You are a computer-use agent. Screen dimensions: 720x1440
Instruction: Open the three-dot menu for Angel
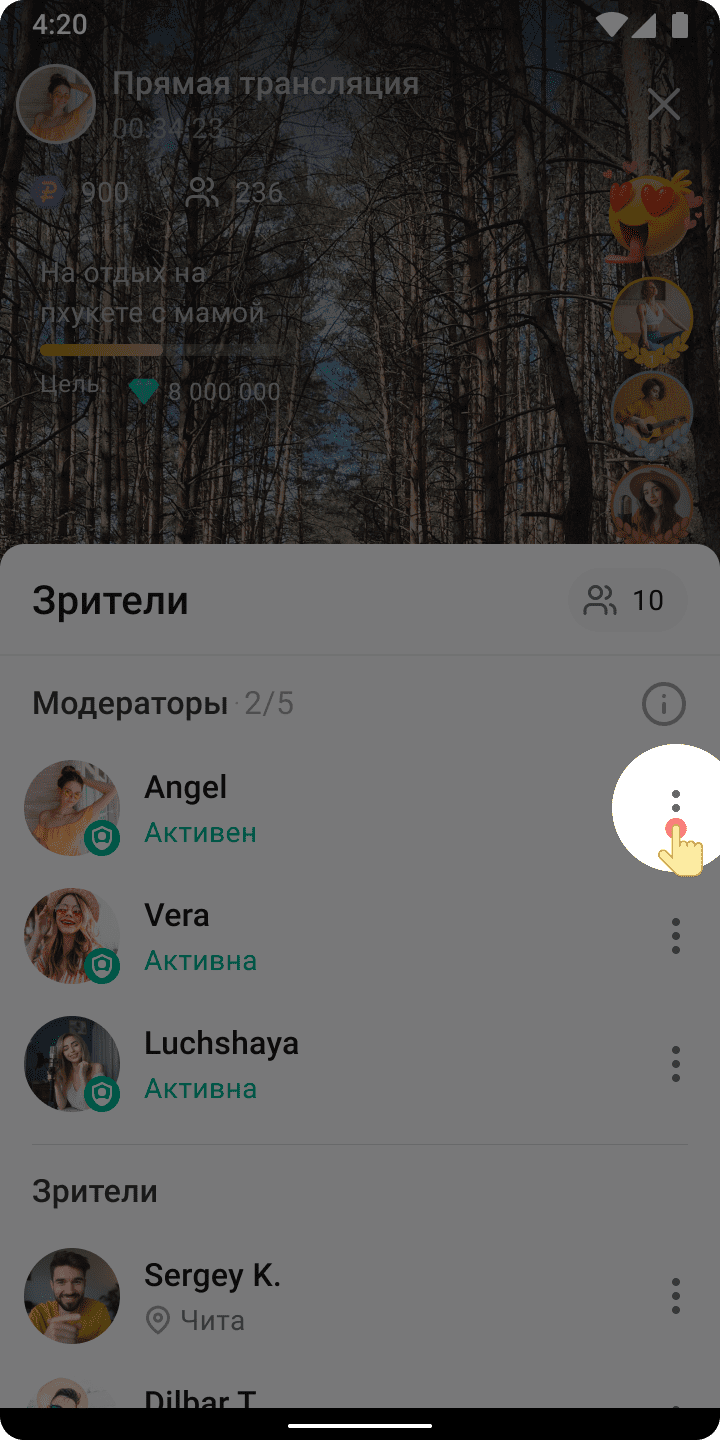[x=676, y=807]
